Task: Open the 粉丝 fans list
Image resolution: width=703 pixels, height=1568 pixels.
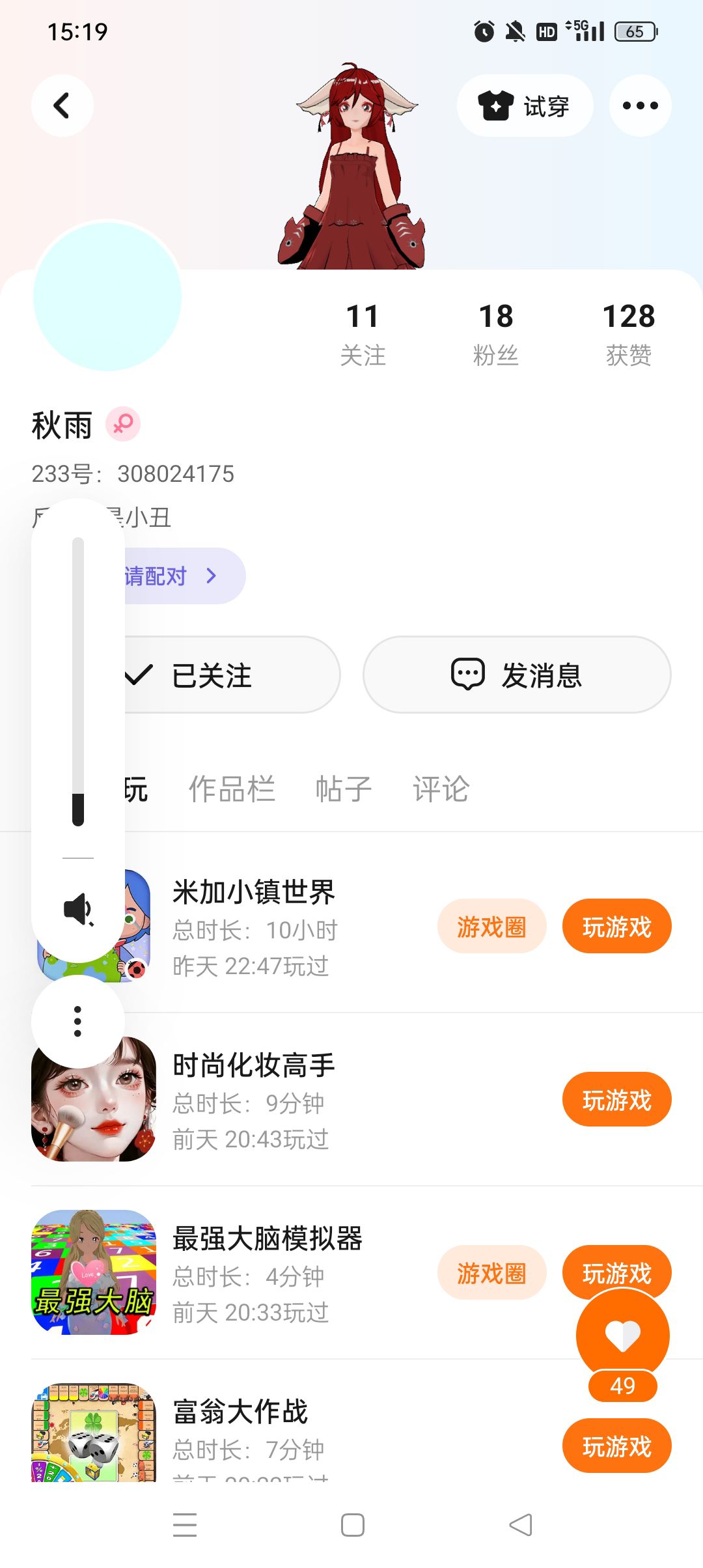Action: pyautogui.click(x=495, y=333)
